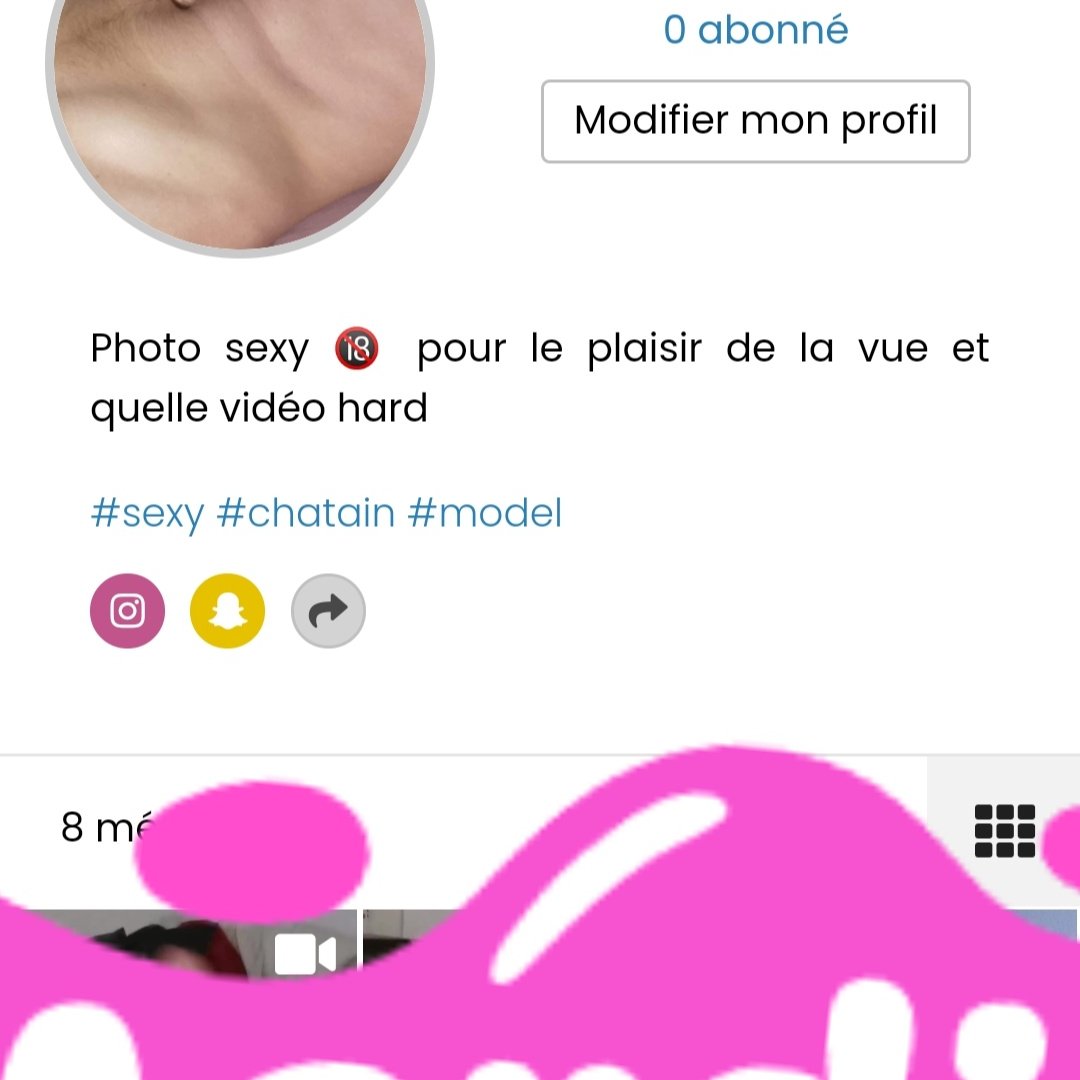Open the 0 abonné subscribers link
The image size is (1080, 1080).
[x=755, y=30]
